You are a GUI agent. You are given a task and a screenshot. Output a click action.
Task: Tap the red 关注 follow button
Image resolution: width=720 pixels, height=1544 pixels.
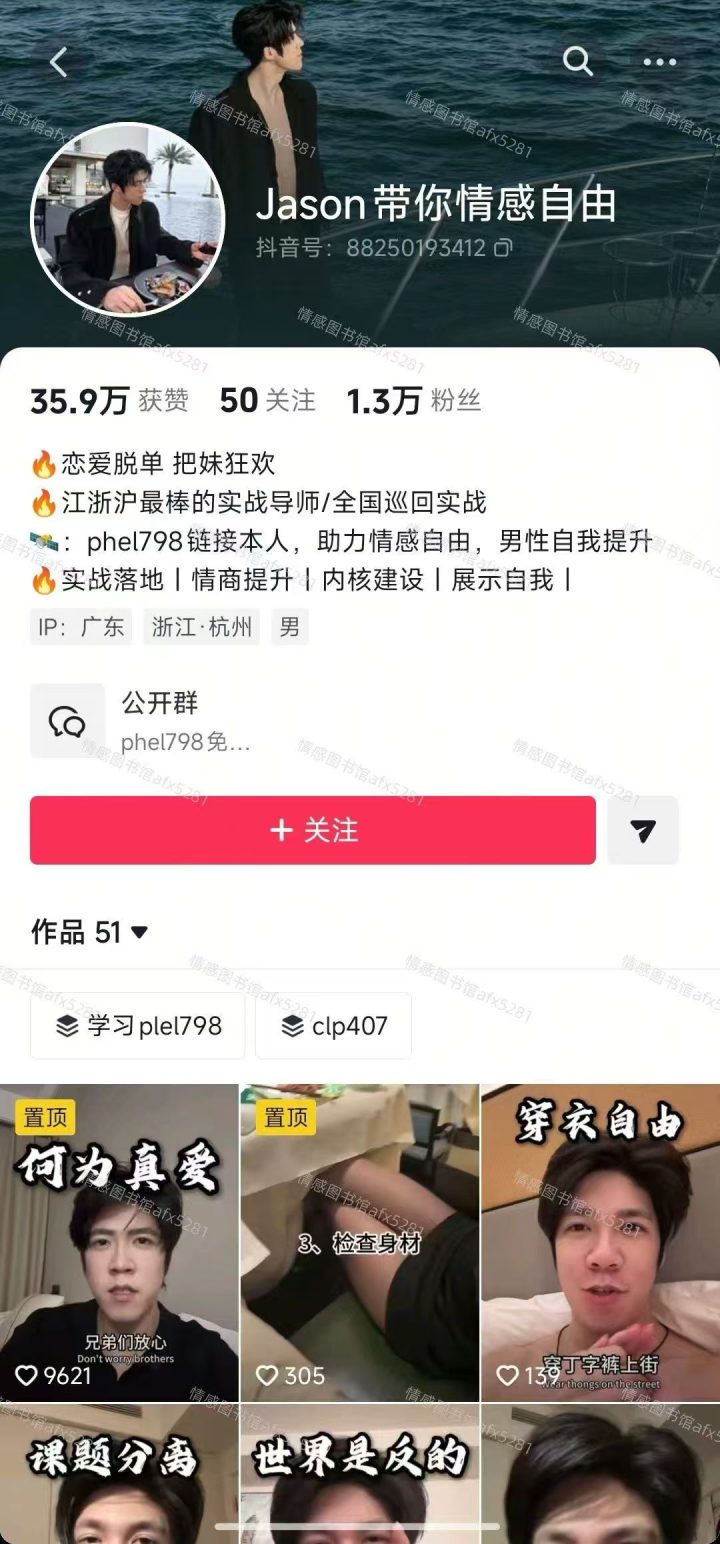[x=312, y=830]
